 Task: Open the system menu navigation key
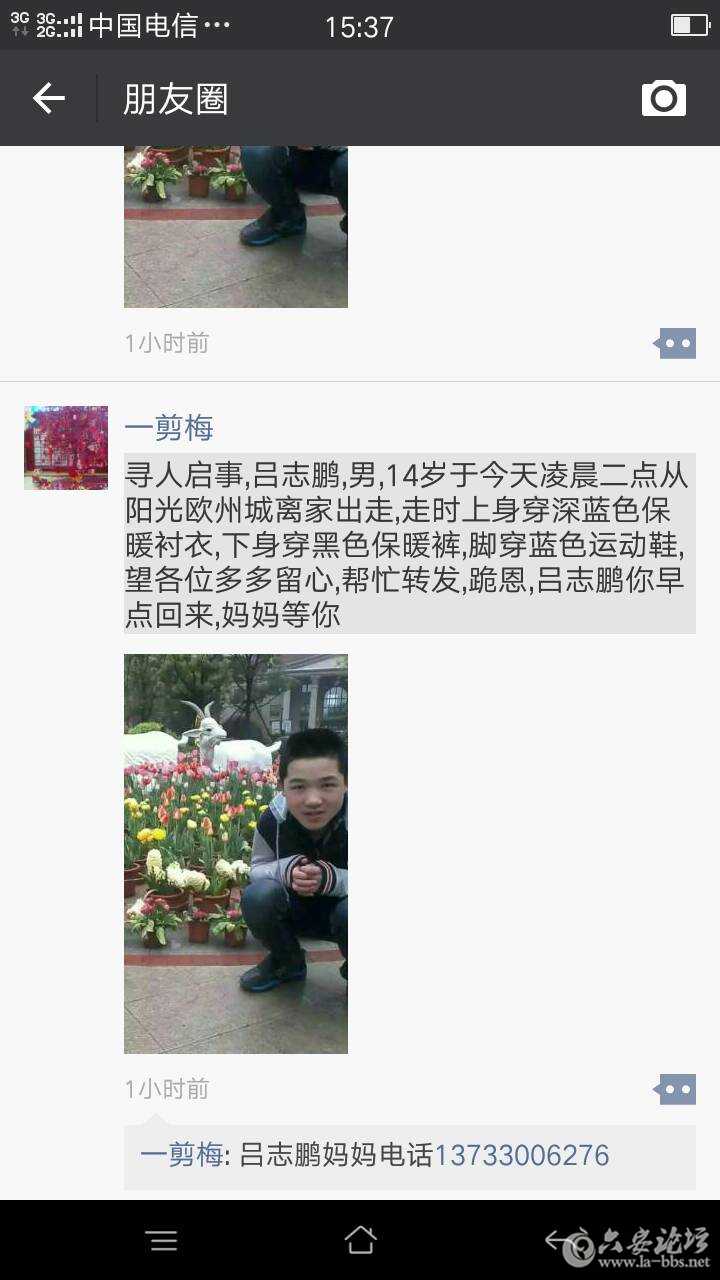click(x=161, y=1241)
